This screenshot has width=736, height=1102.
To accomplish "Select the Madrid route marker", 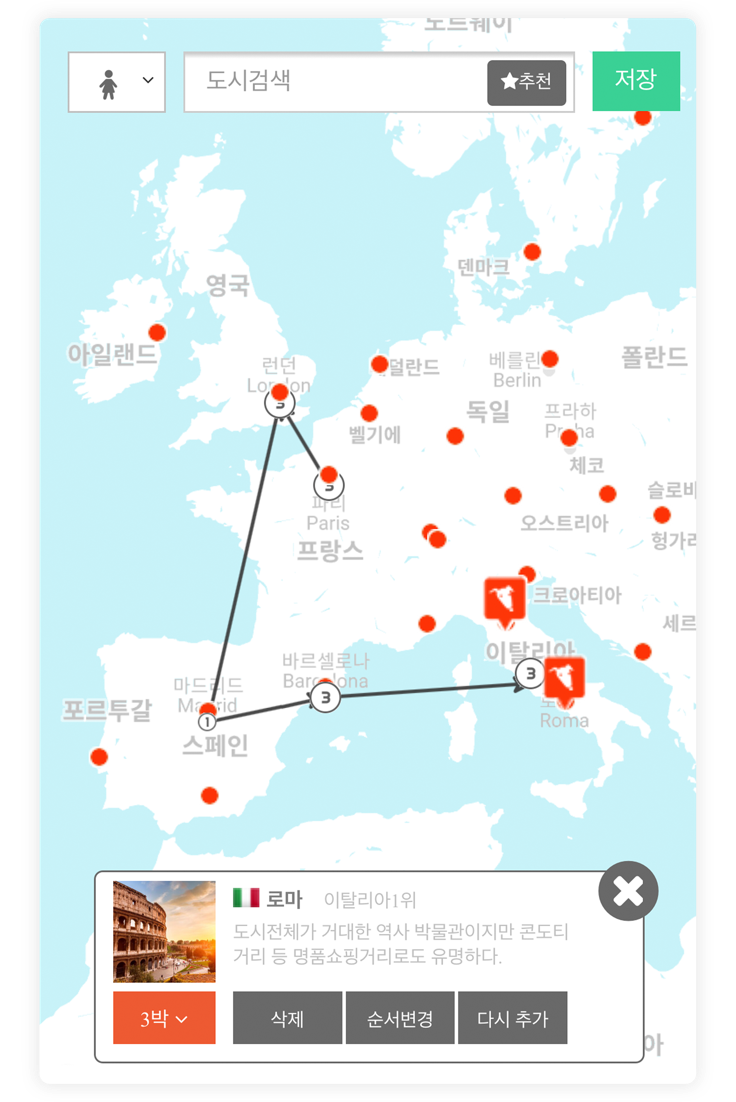I will 207,721.
